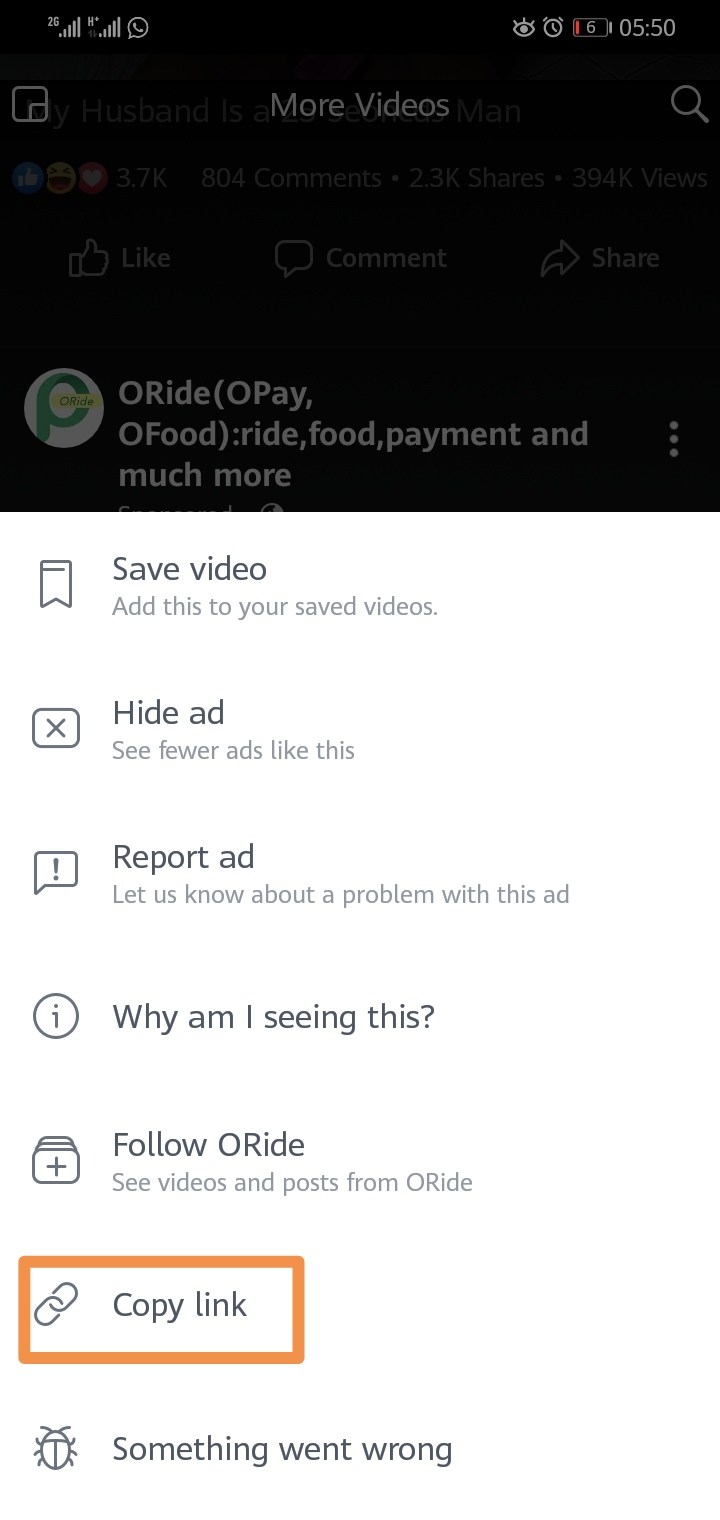Open more options via the three-dot menu
The image size is (720, 1520).
point(674,438)
